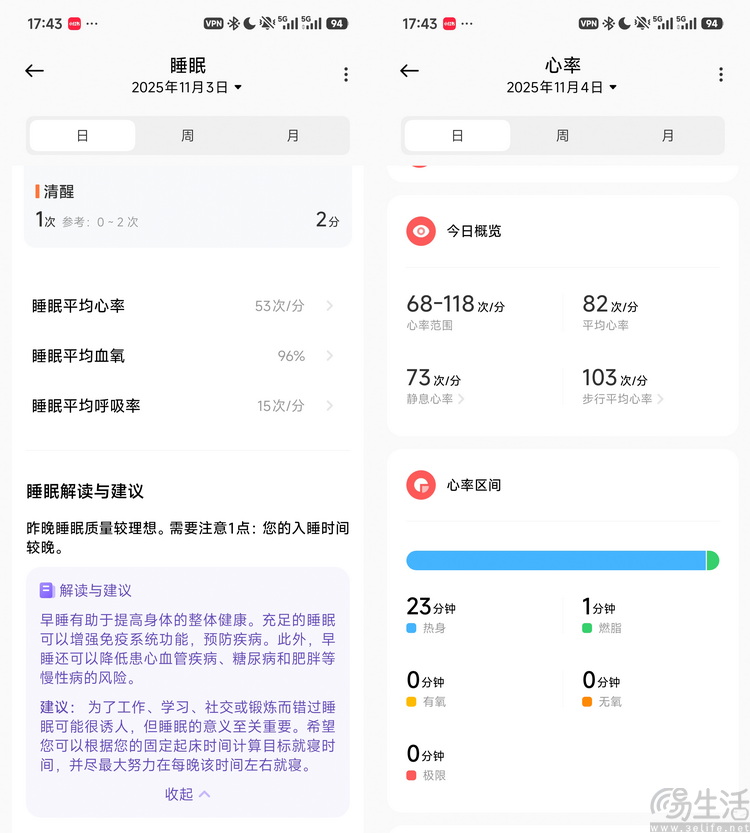Tap the 心率区间 heart icon
The width and height of the screenshot is (750, 833).
421,485
